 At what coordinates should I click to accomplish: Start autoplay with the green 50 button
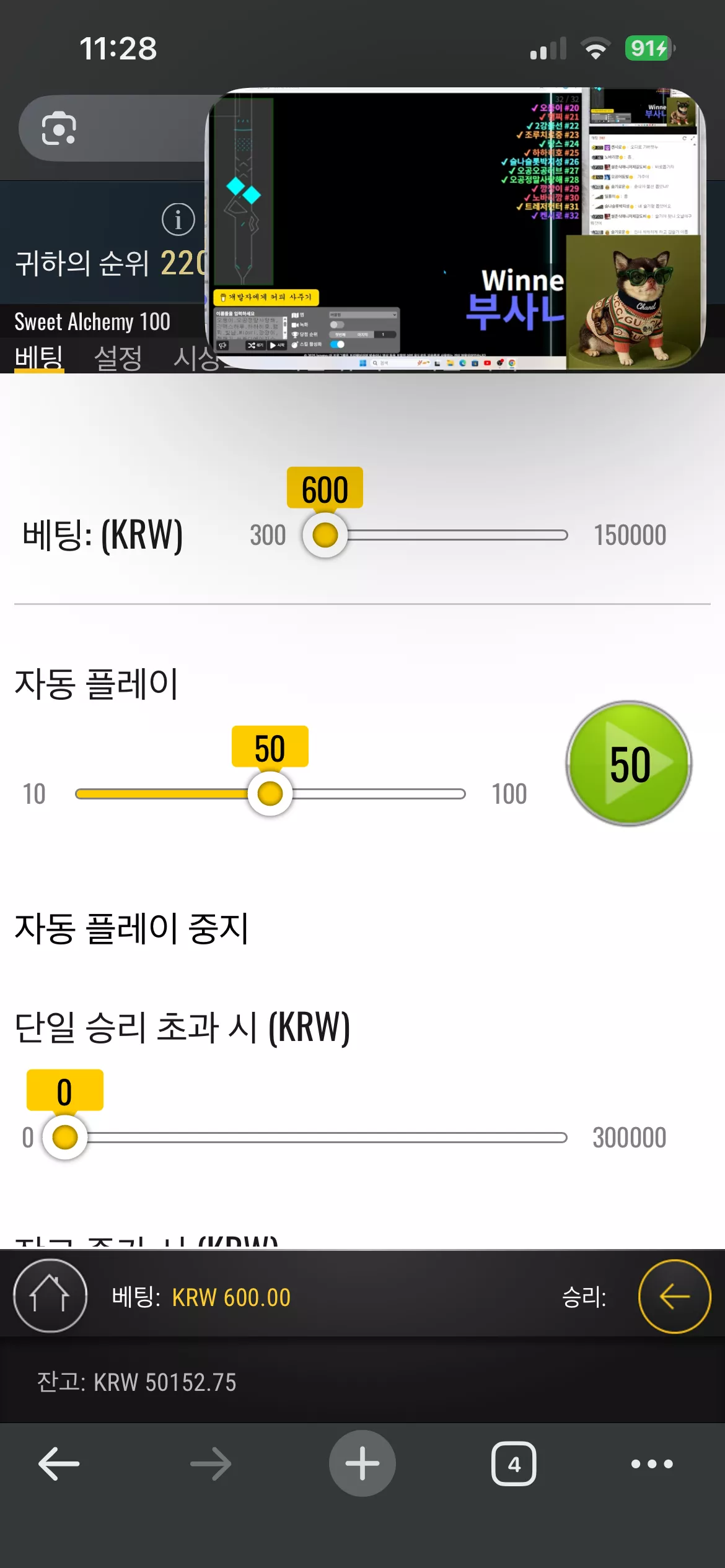pos(629,763)
